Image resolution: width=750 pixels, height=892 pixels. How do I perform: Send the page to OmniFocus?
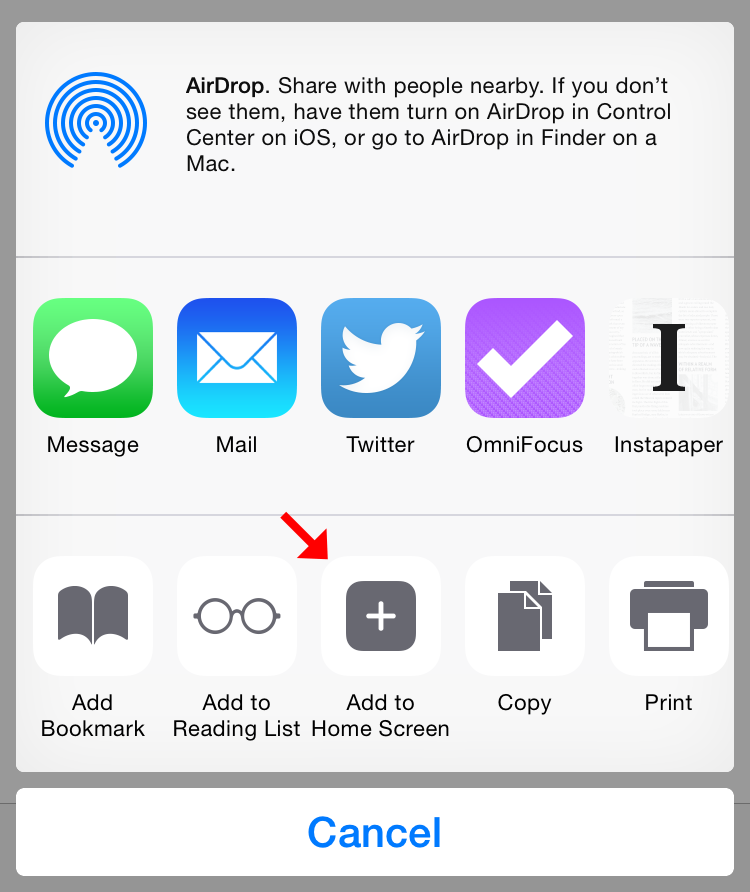525,358
